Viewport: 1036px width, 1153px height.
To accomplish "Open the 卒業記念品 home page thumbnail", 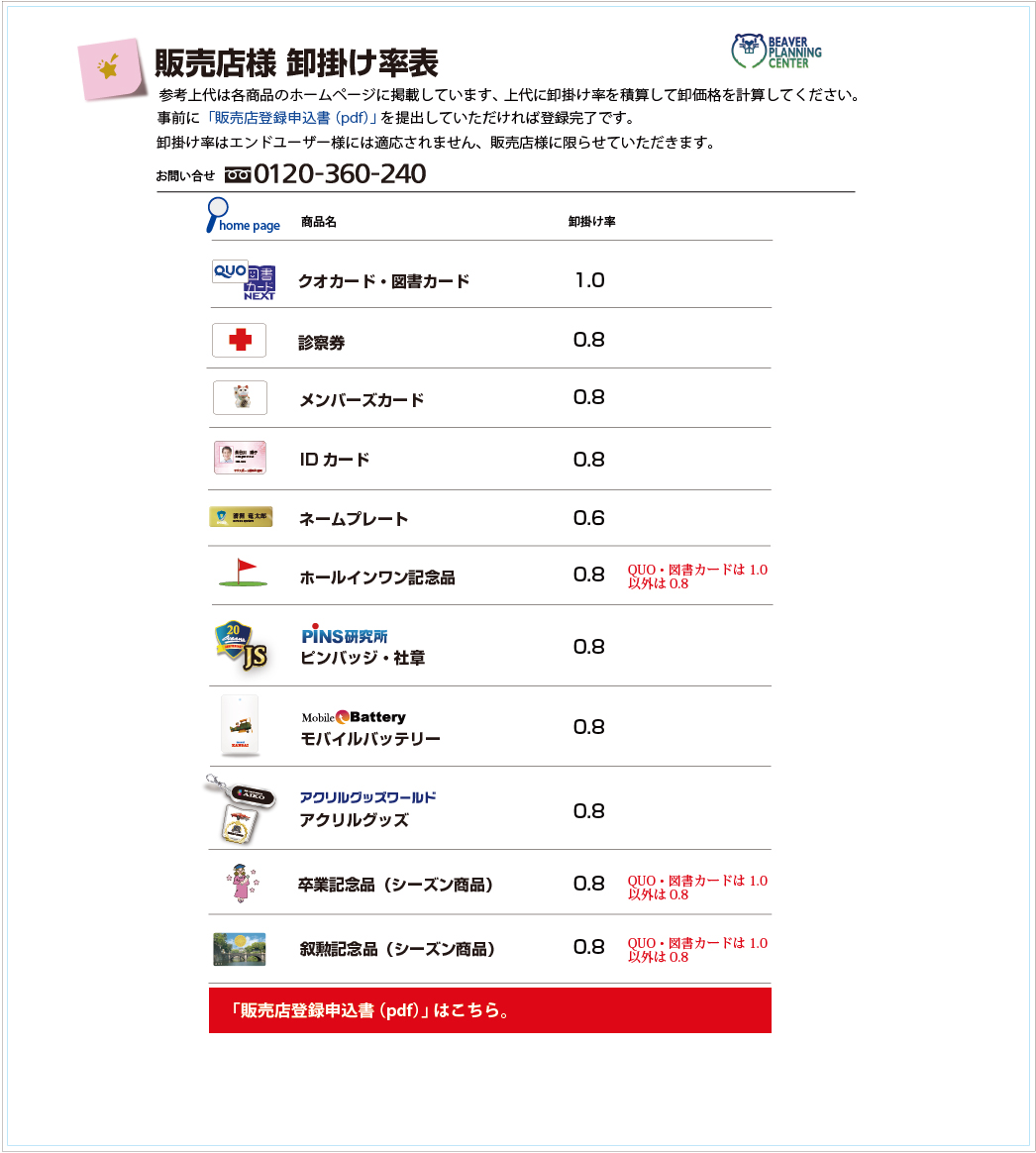I will click(241, 882).
